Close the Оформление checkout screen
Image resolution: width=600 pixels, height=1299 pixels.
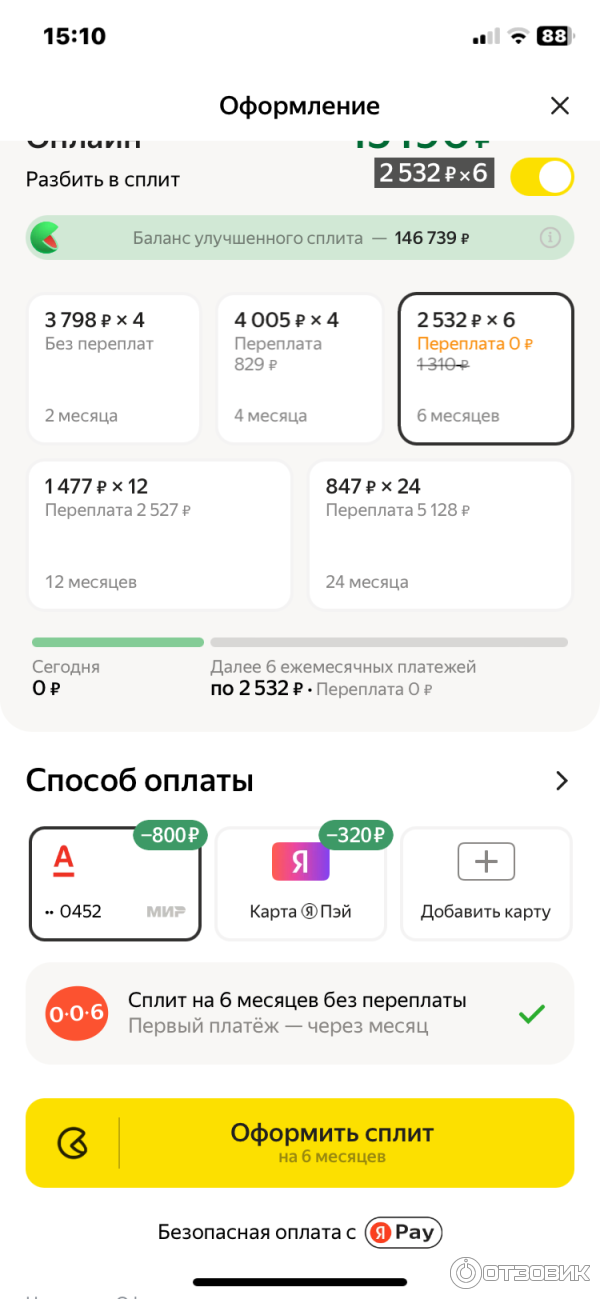560,106
